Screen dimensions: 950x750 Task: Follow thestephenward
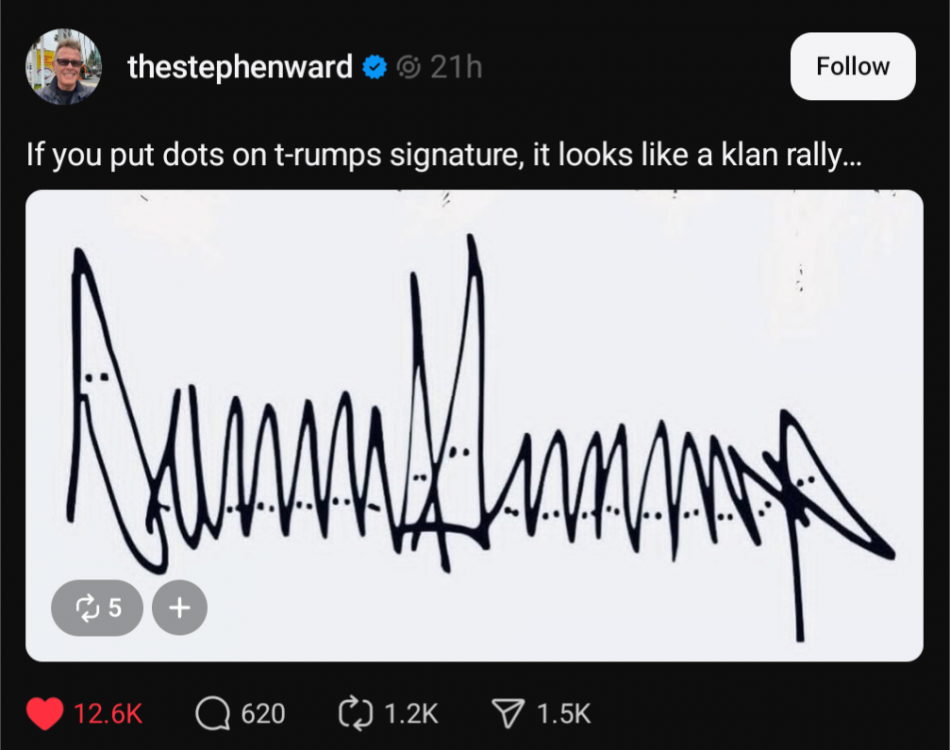pyautogui.click(x=852, y=67)
